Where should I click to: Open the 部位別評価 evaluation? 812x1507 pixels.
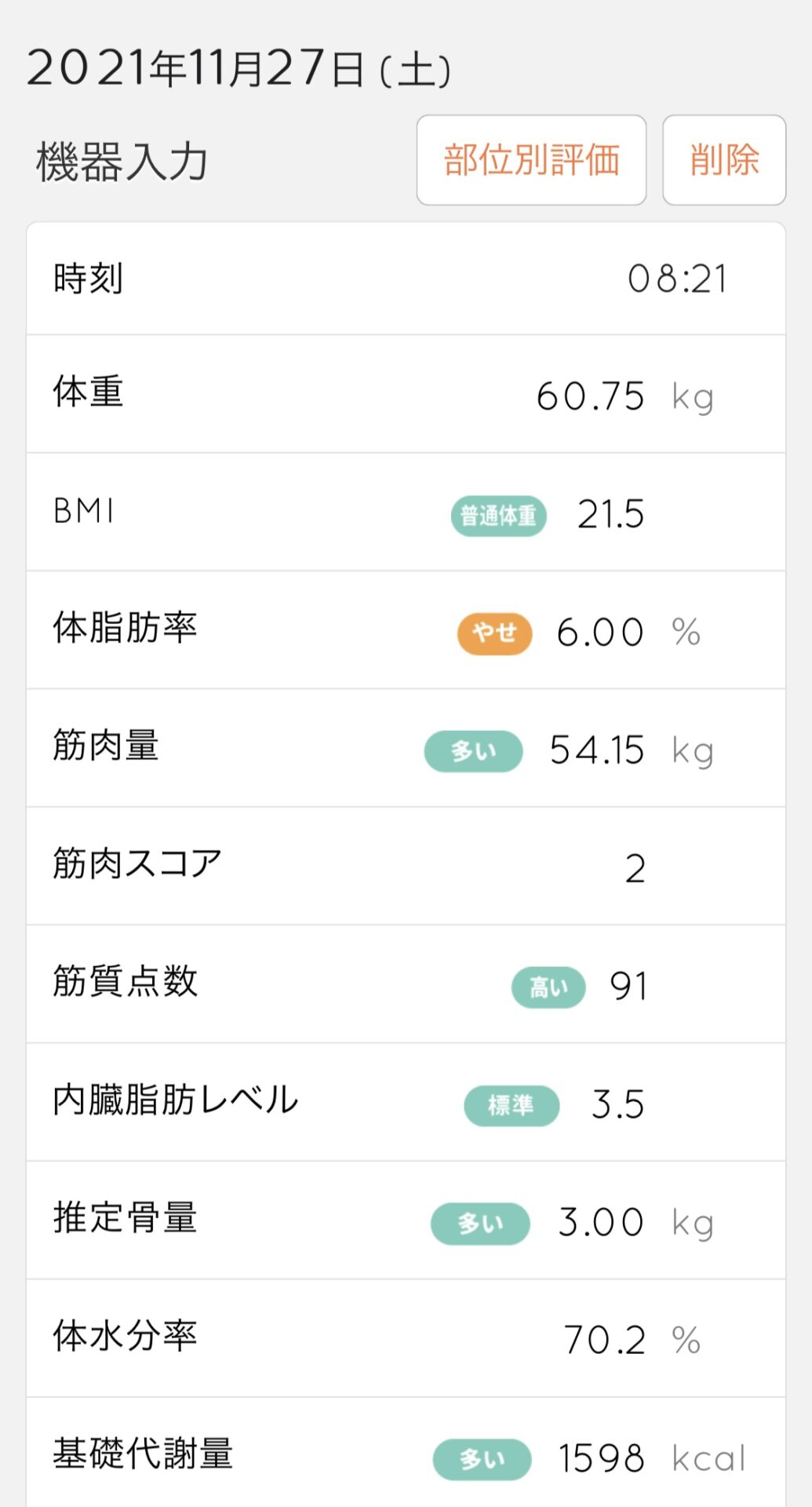pos(531,160)
